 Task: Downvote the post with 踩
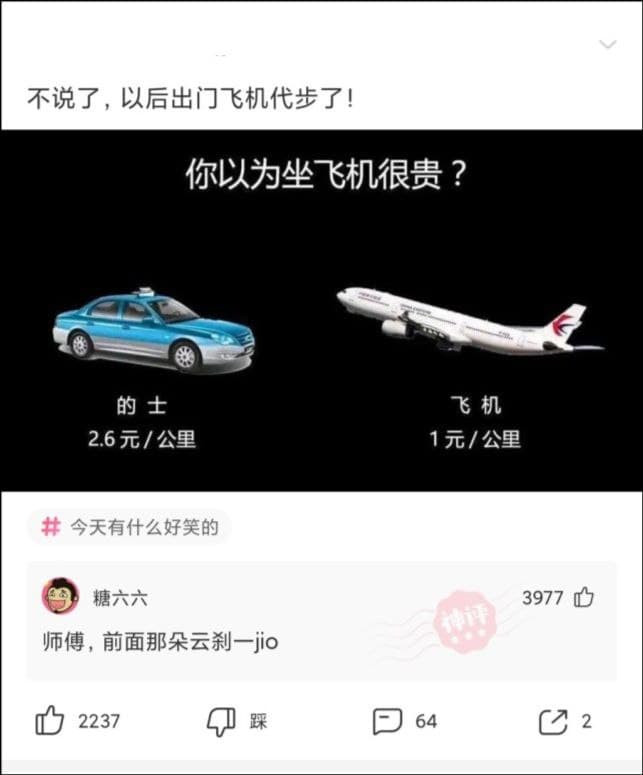(221, 720)
